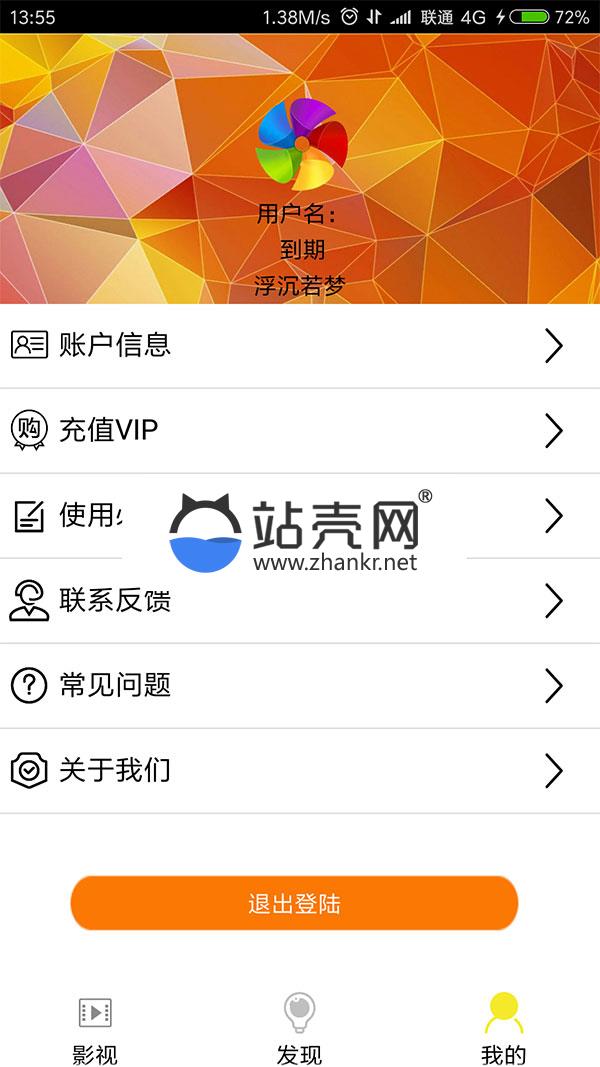The height and width of the screenshot is (1067, 600).
Task: Select the 我的 tab
Action: pos(503,1028)
